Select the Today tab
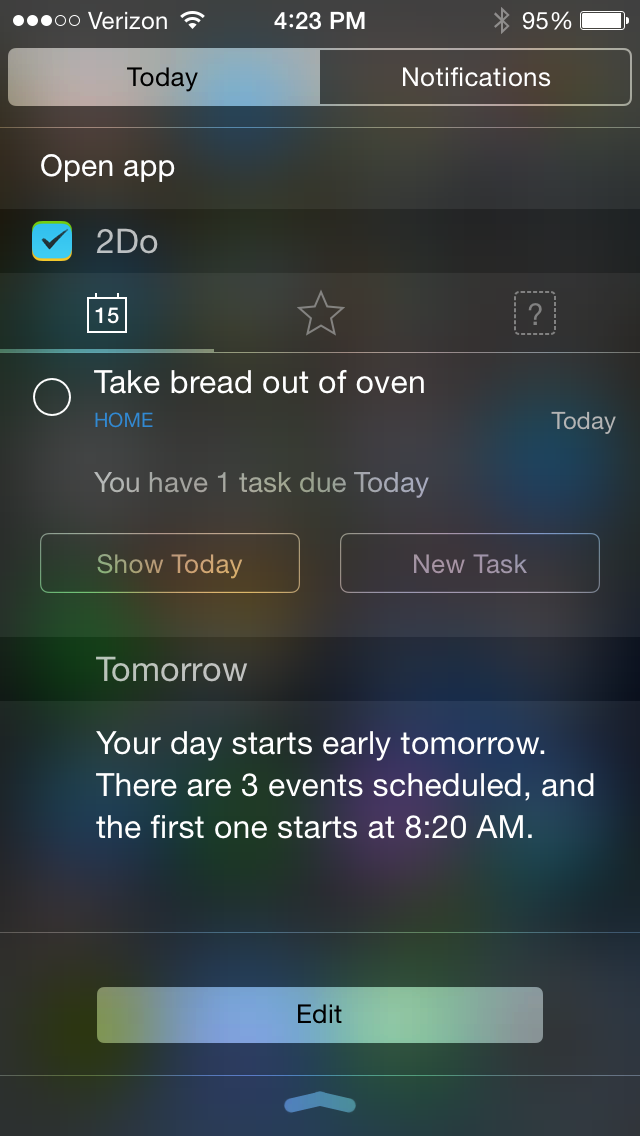The width and height of the screenshot is (640, 1136). coord(163,78)
